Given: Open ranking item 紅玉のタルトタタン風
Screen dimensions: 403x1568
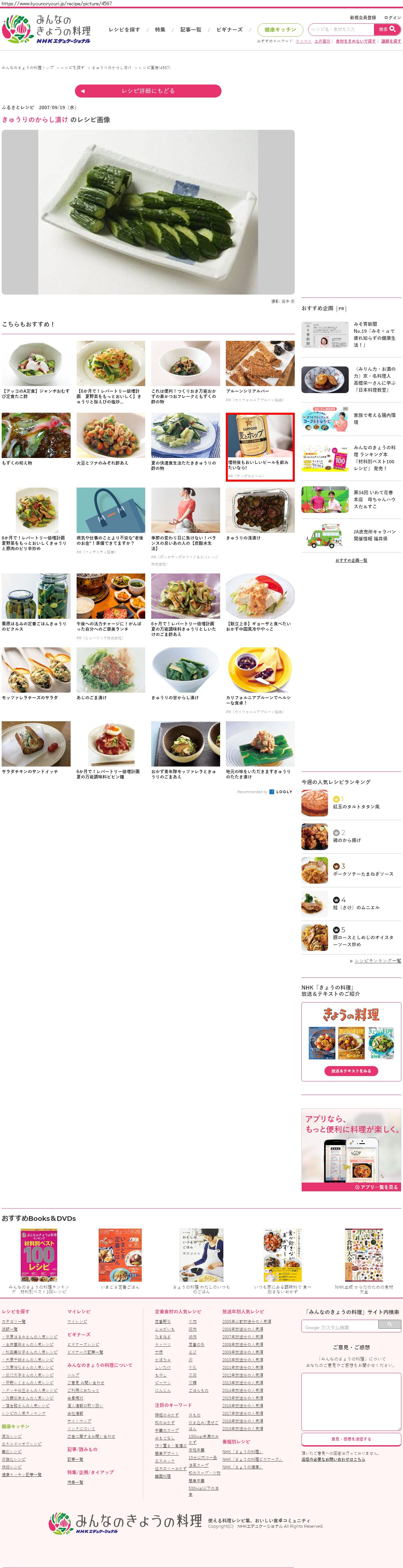Looking at the screenshot, I should click(356, 806).
